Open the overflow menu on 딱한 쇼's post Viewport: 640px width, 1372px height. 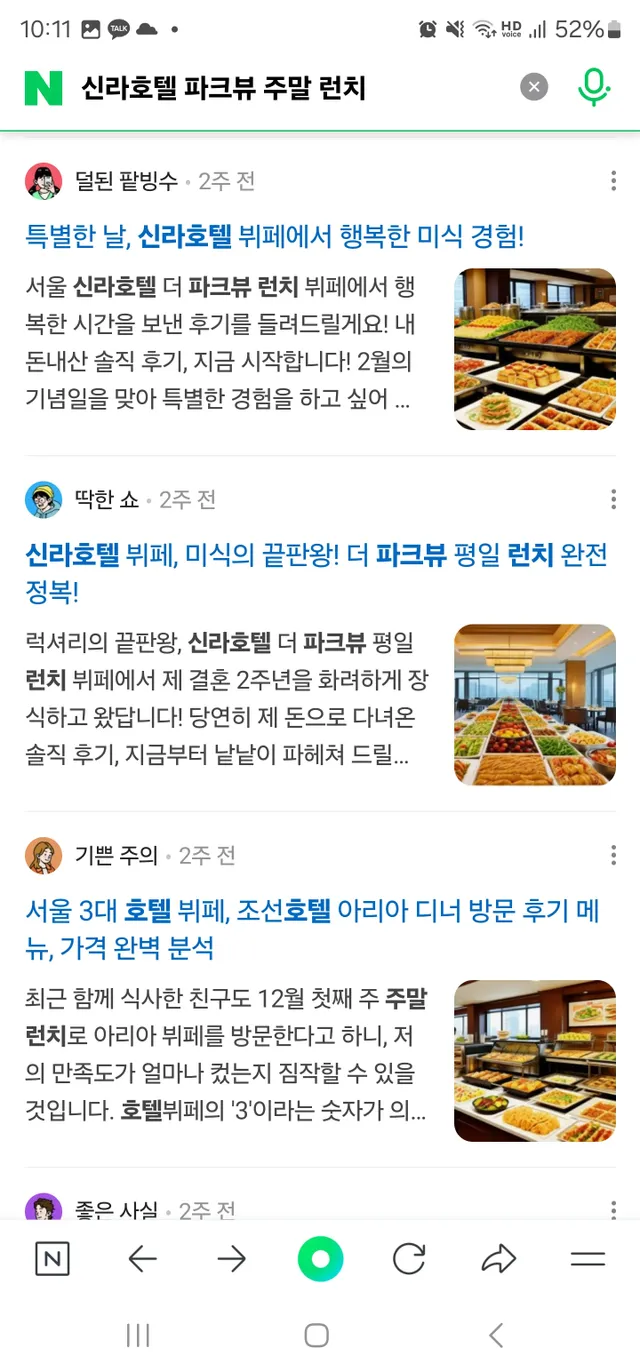(x=613, y=500)
